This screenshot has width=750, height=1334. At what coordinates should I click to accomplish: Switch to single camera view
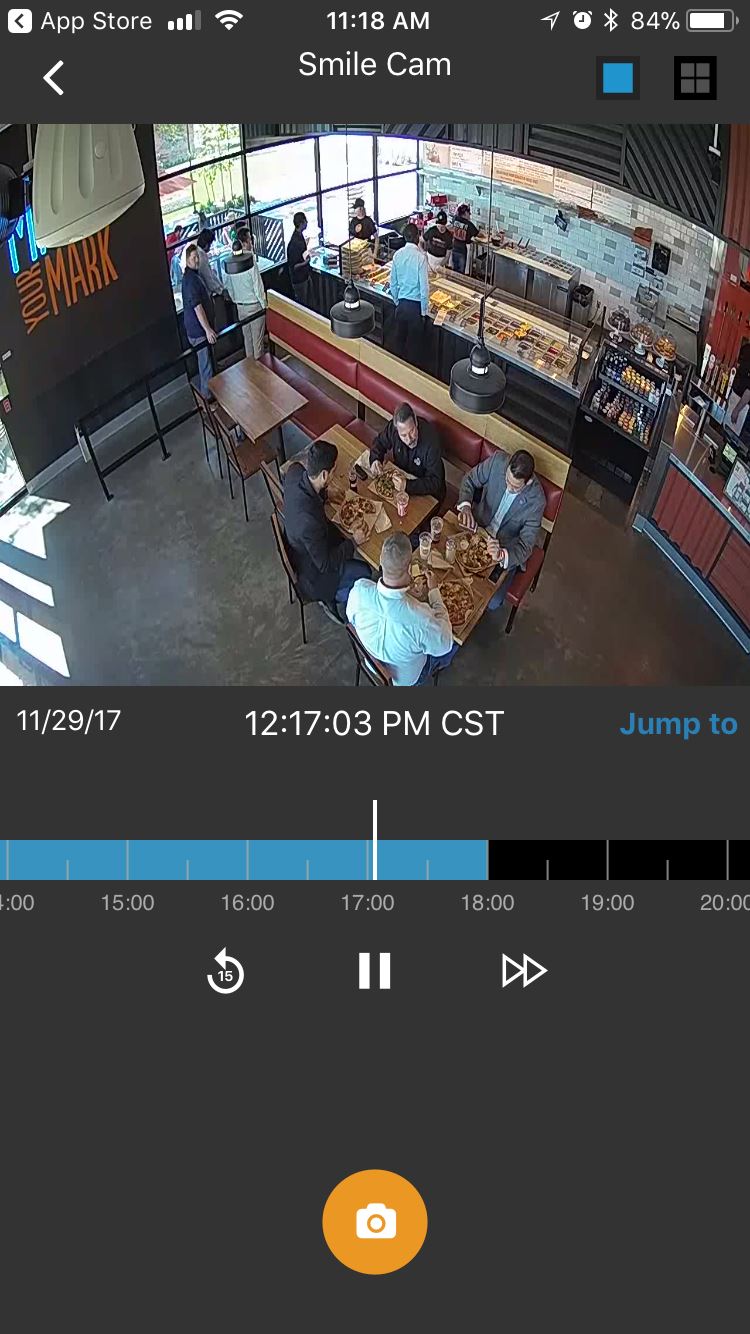pyautogui.click(x=618, y=78)
